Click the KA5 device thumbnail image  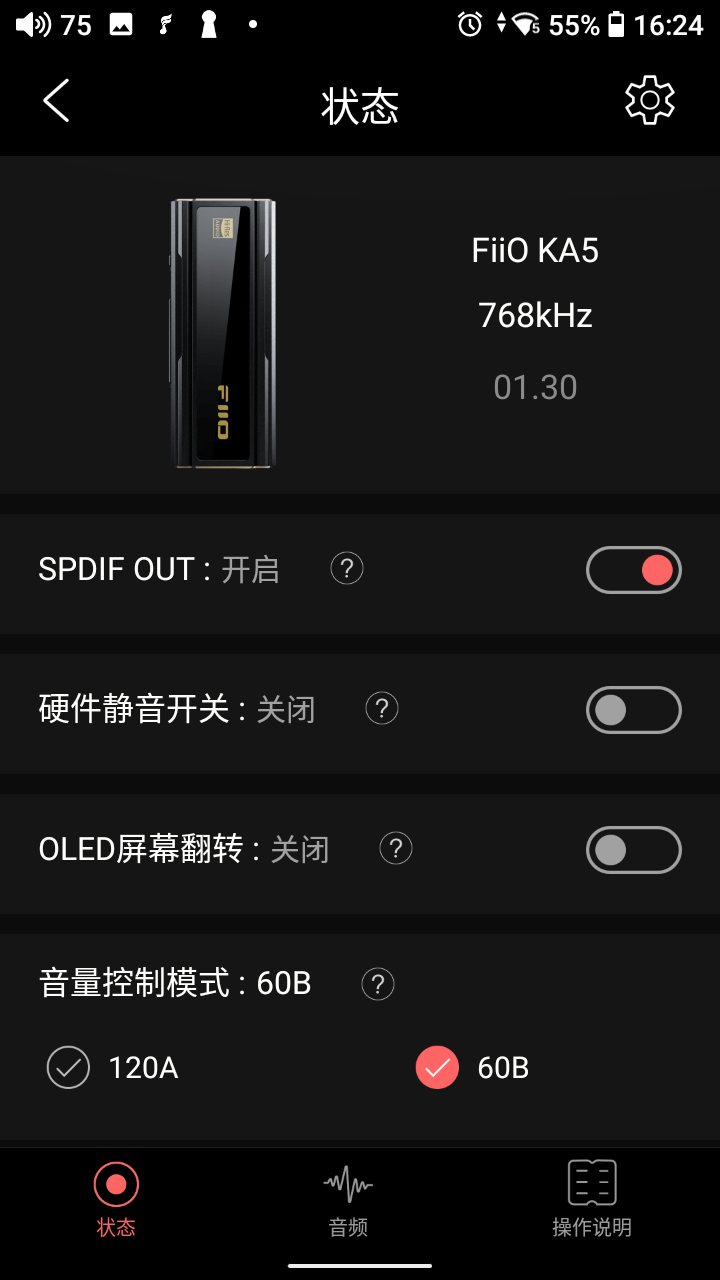pos(225,335)
